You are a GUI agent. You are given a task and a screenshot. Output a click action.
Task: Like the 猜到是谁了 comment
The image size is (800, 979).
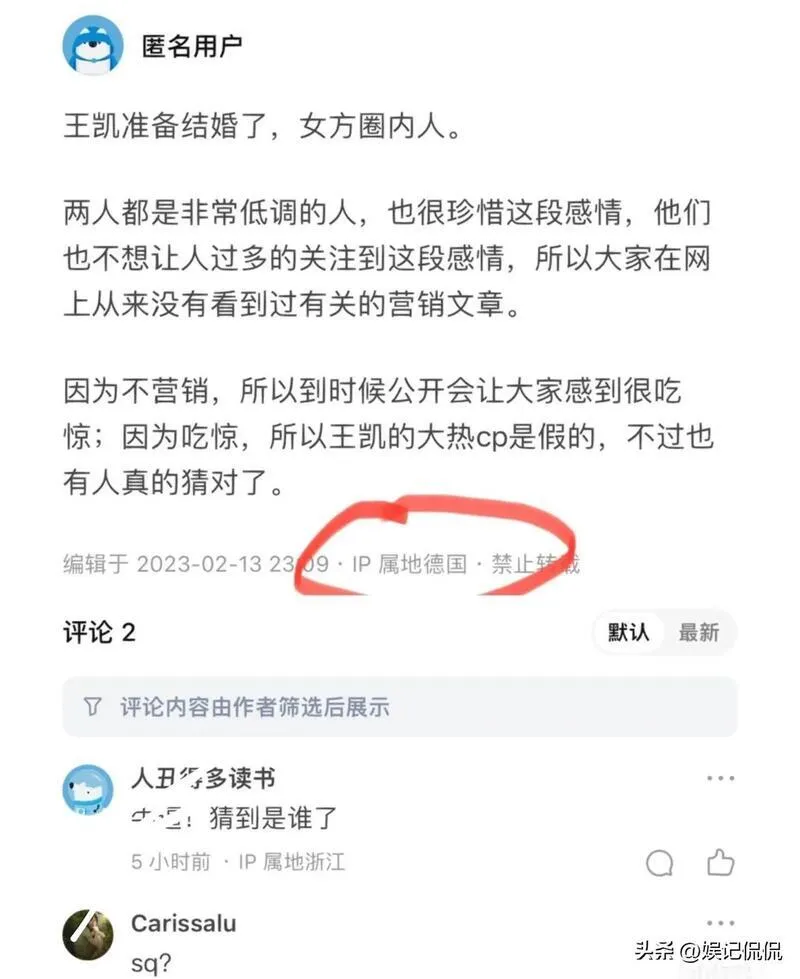click(720, 862)
